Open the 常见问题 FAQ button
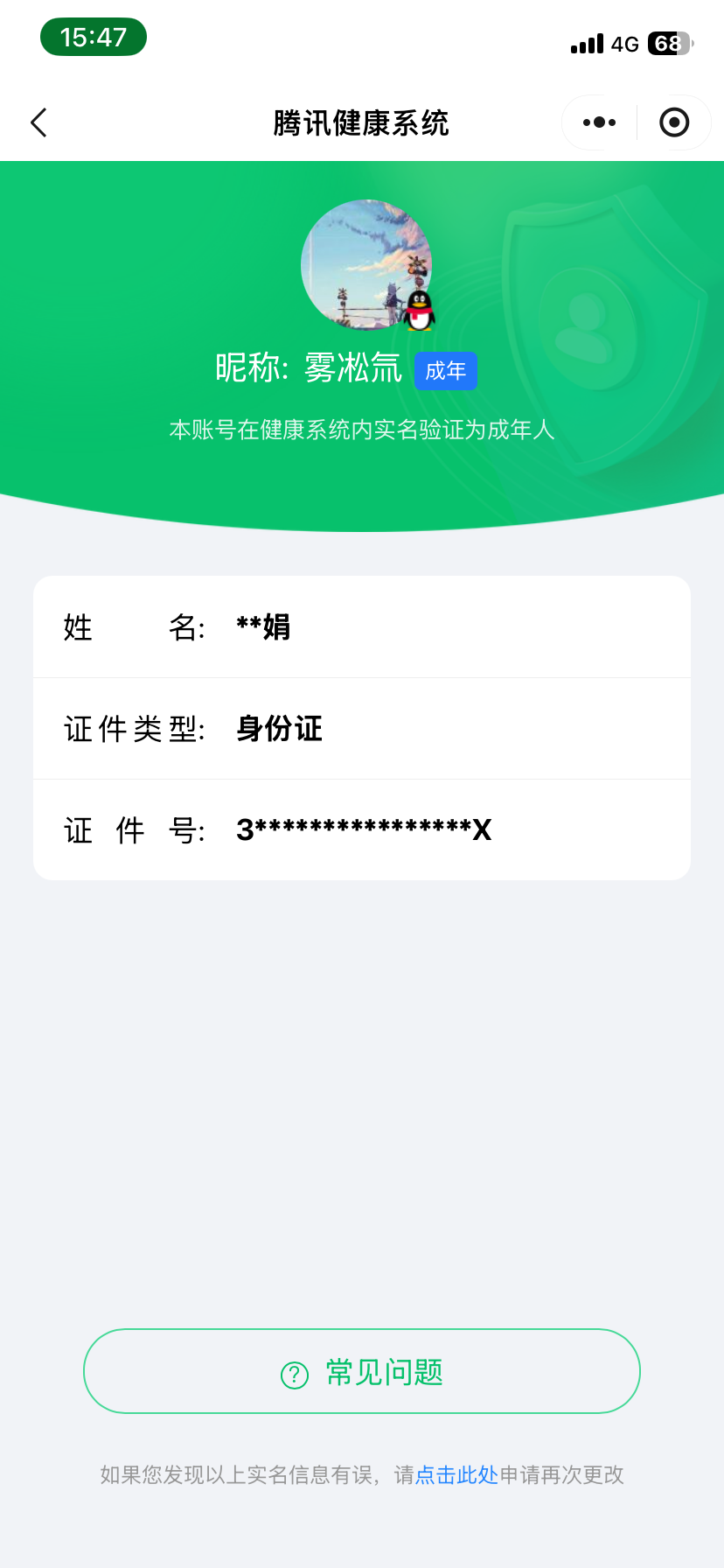Image resolution: width=724 pixels, height=1568 pixels. (x=362, y=1371)
